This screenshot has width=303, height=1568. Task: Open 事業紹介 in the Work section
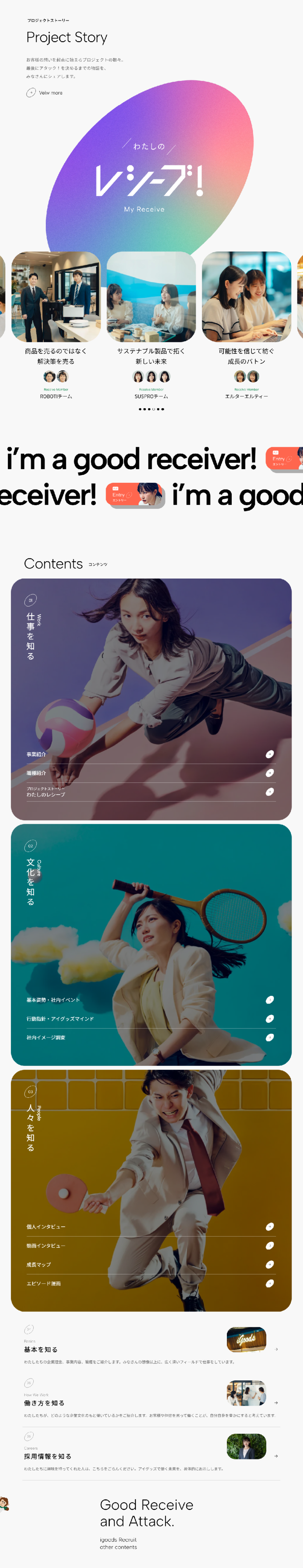coord(151,754)
